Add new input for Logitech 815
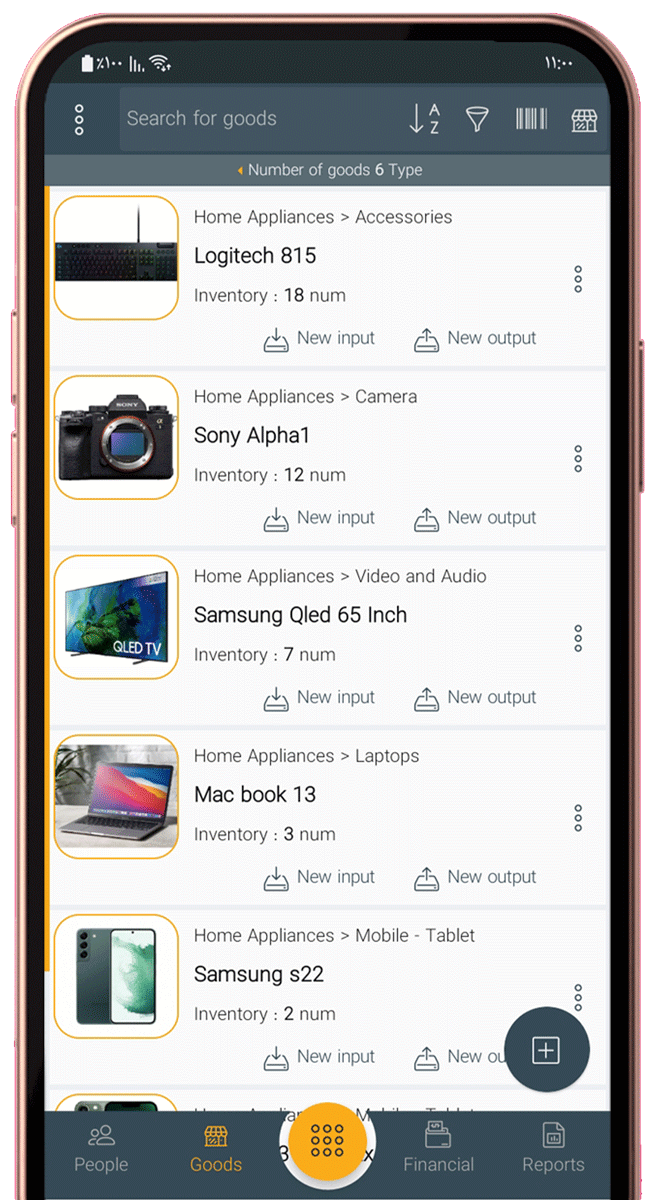This screenshot has height=1200, width=656. click(320, 339)
